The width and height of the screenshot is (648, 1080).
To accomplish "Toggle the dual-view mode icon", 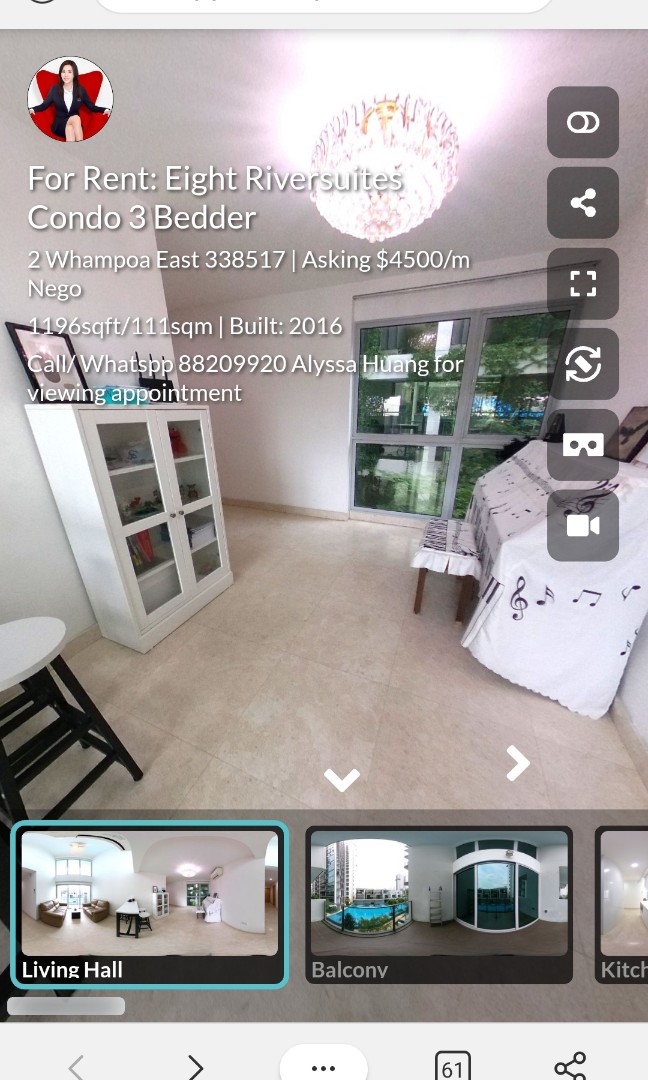I will point(583,123).
